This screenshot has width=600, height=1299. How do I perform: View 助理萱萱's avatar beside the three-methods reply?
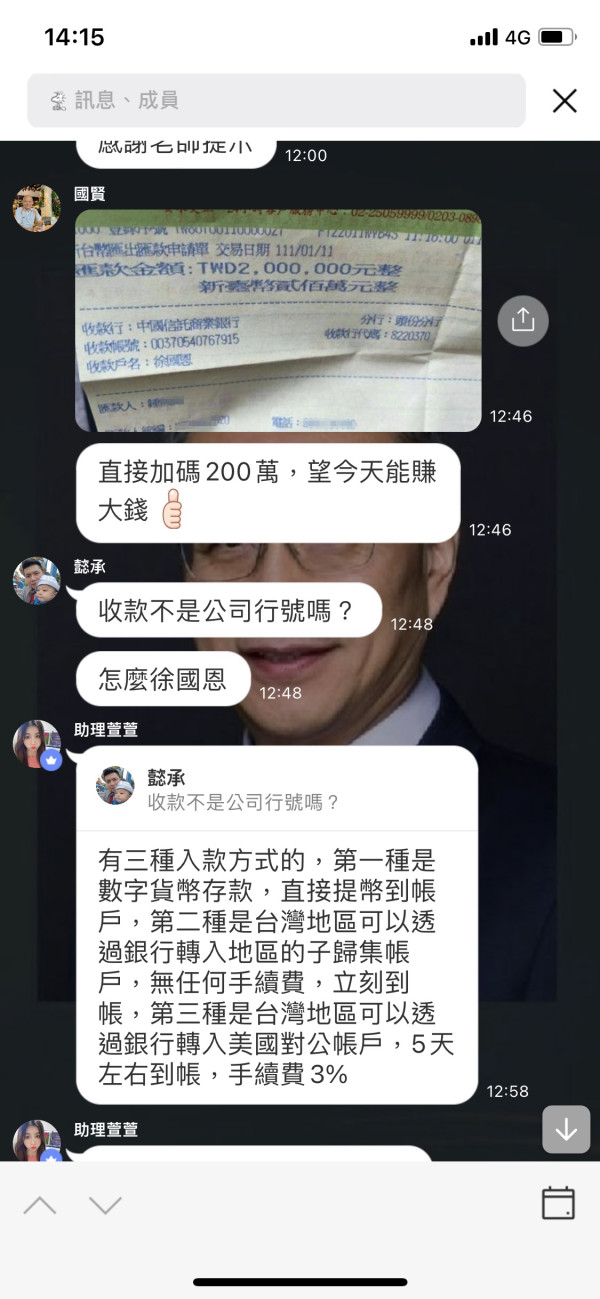37,744
